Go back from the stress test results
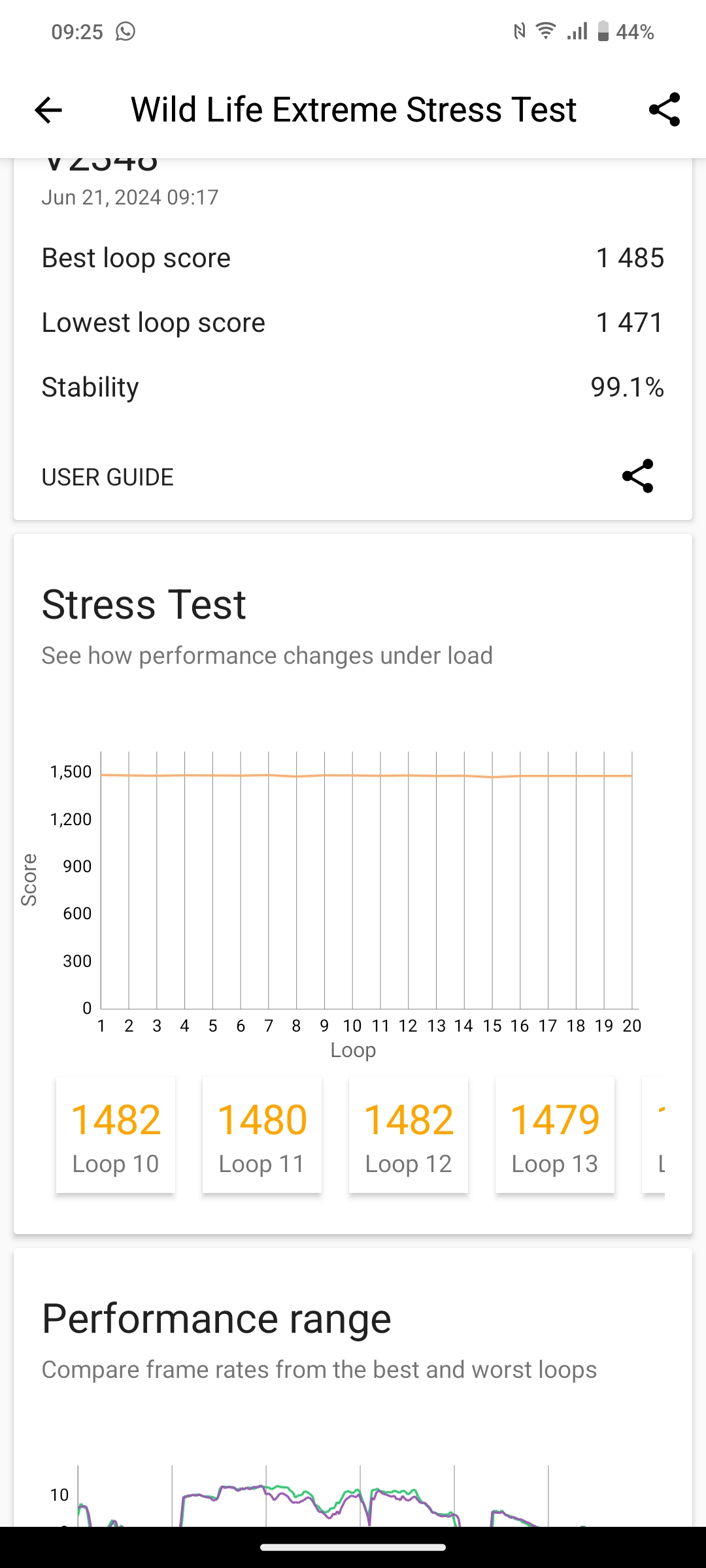This screenshot has width=706, height=1568. click(x=48, y=110)
